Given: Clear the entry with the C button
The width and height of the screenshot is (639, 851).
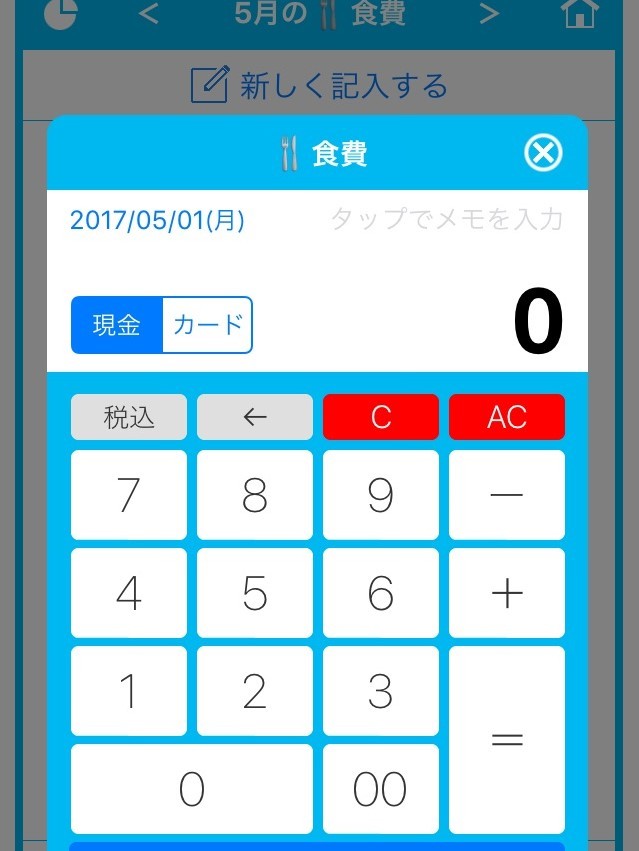Looking at the screenshot, I should (381, 417).
